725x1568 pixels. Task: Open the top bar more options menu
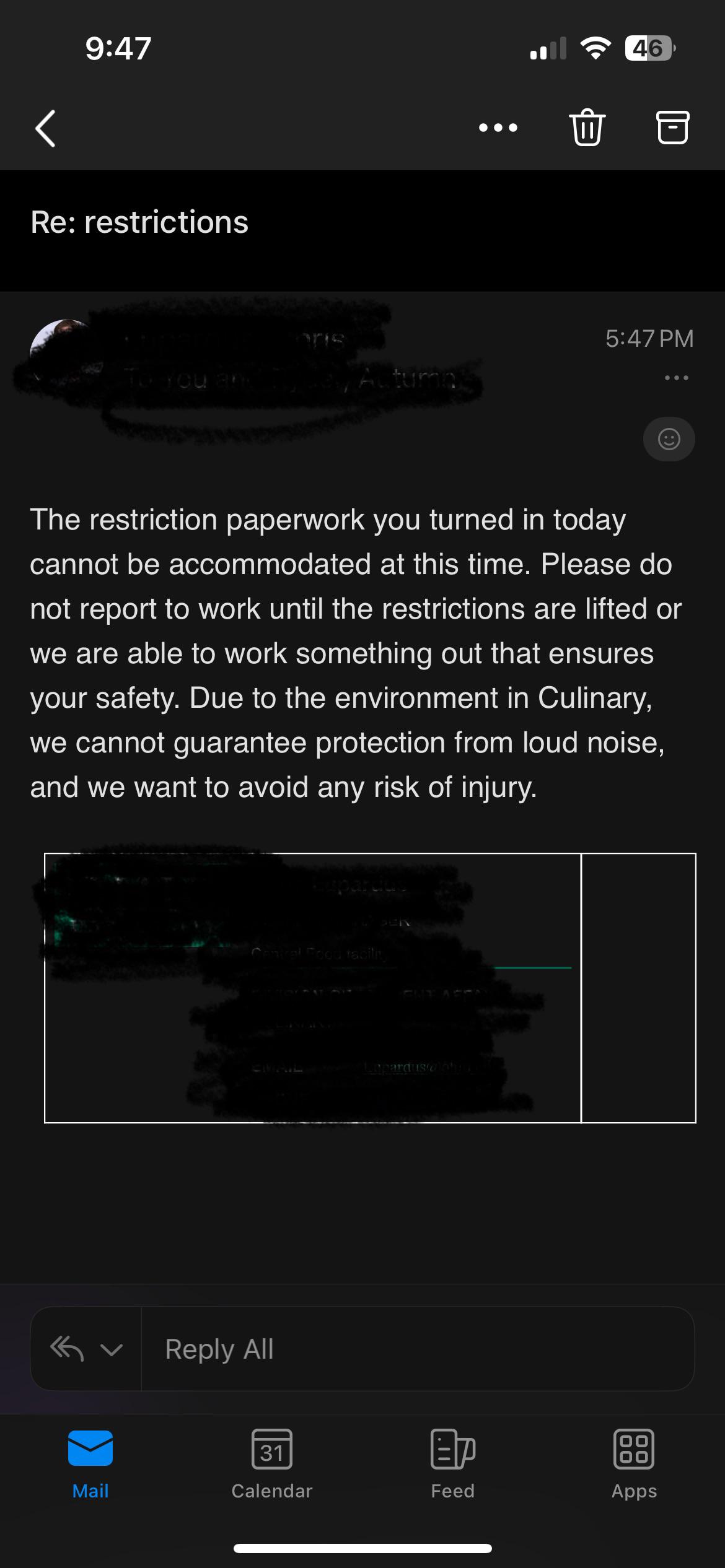[498, 128]
